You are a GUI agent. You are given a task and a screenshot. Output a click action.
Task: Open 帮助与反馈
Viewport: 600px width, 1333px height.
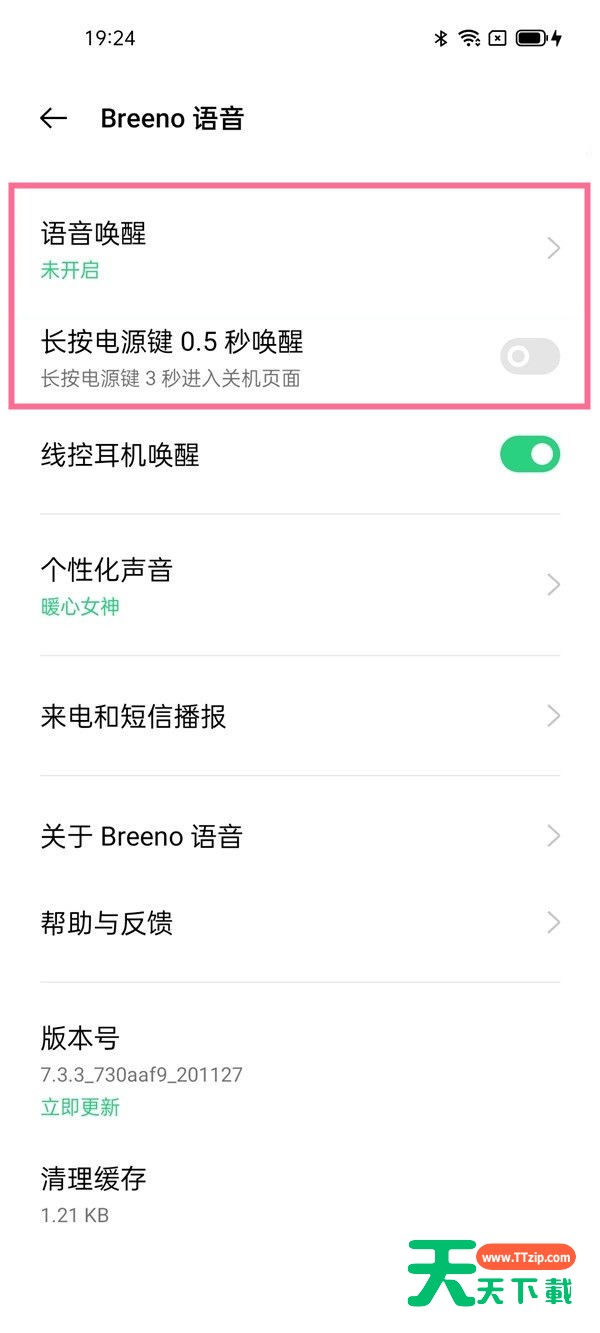click(x=300, y=922)
